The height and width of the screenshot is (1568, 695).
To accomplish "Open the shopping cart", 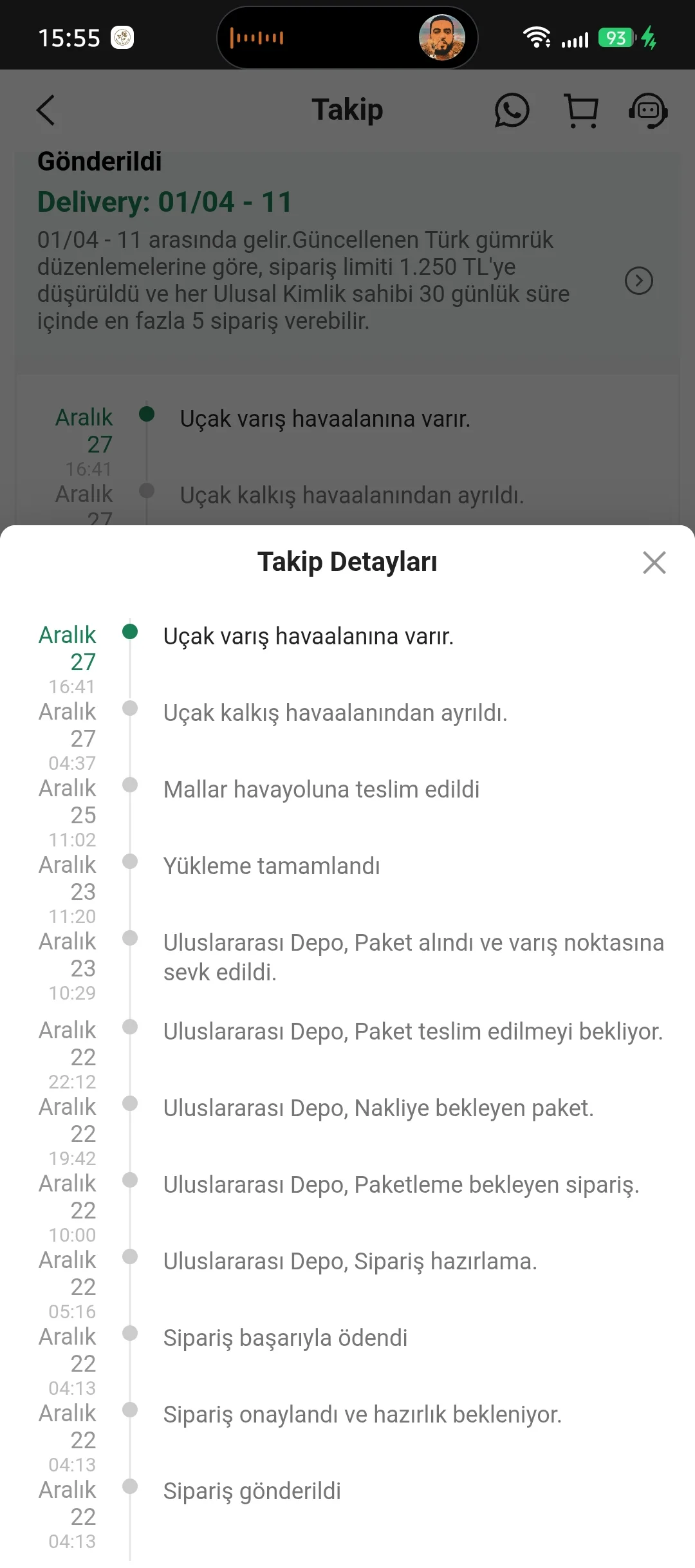I will point(581,110).
